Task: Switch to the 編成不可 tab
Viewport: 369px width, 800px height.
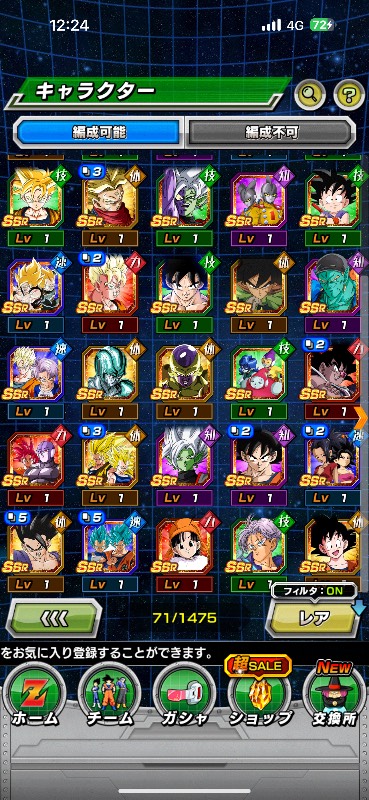Action: (270, 133)
